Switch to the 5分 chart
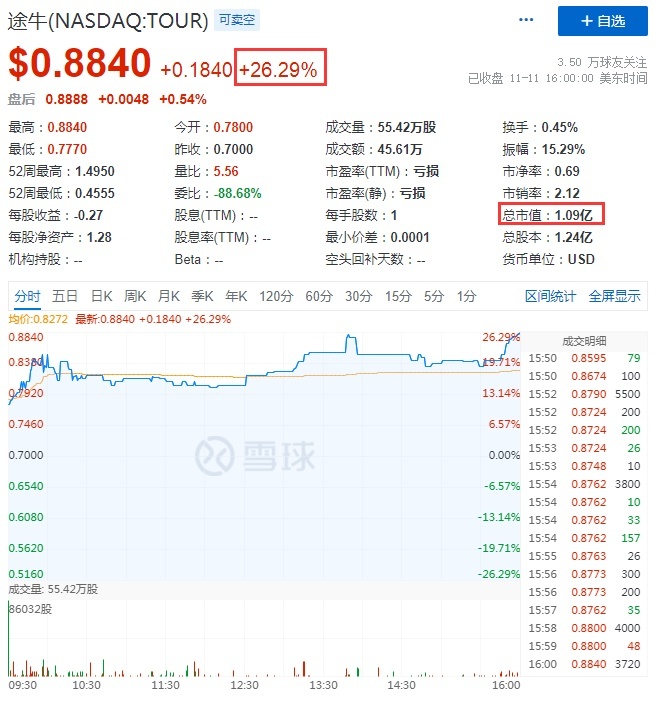This screenshot has width=671, height=701. 433,296
